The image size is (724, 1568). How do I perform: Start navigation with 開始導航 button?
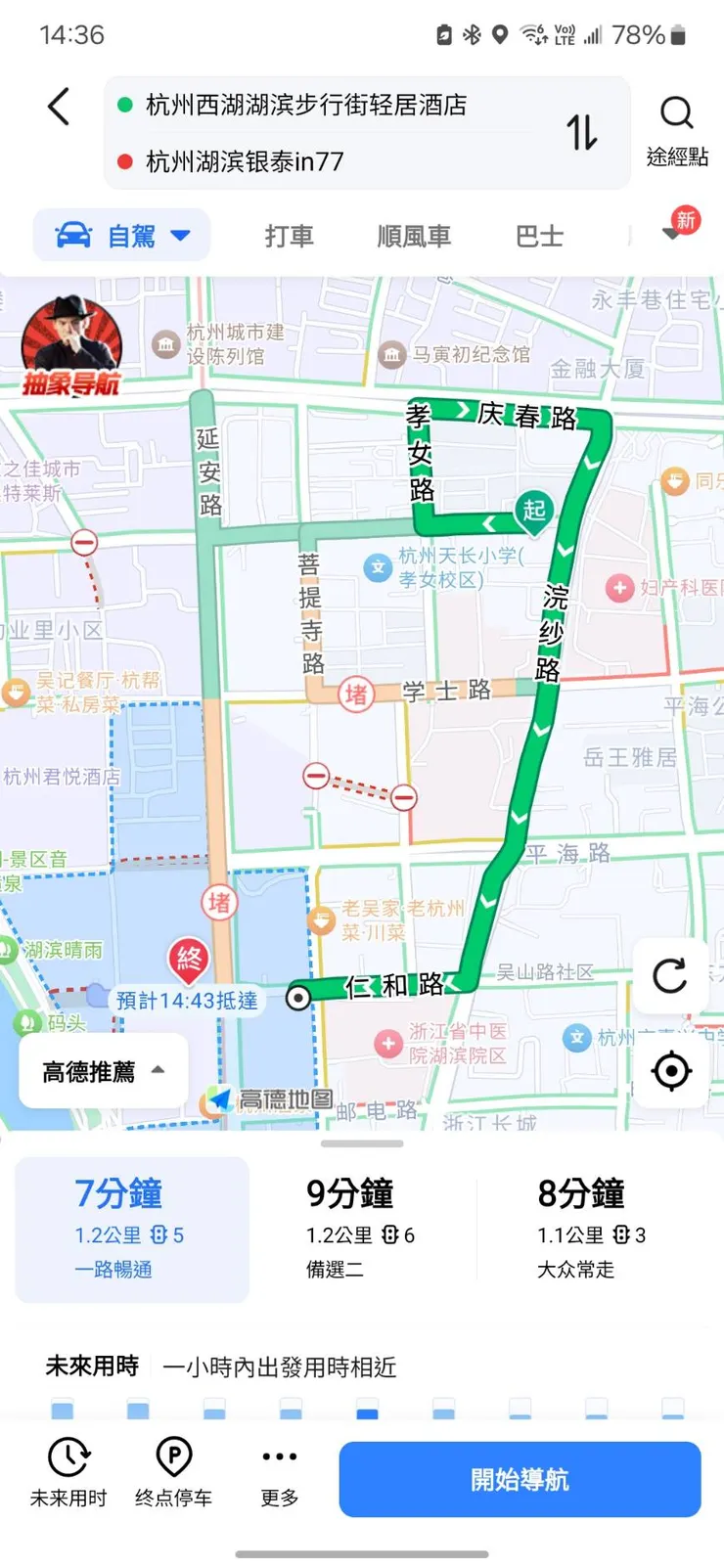pyautogui.click(x=520, y=1479)
